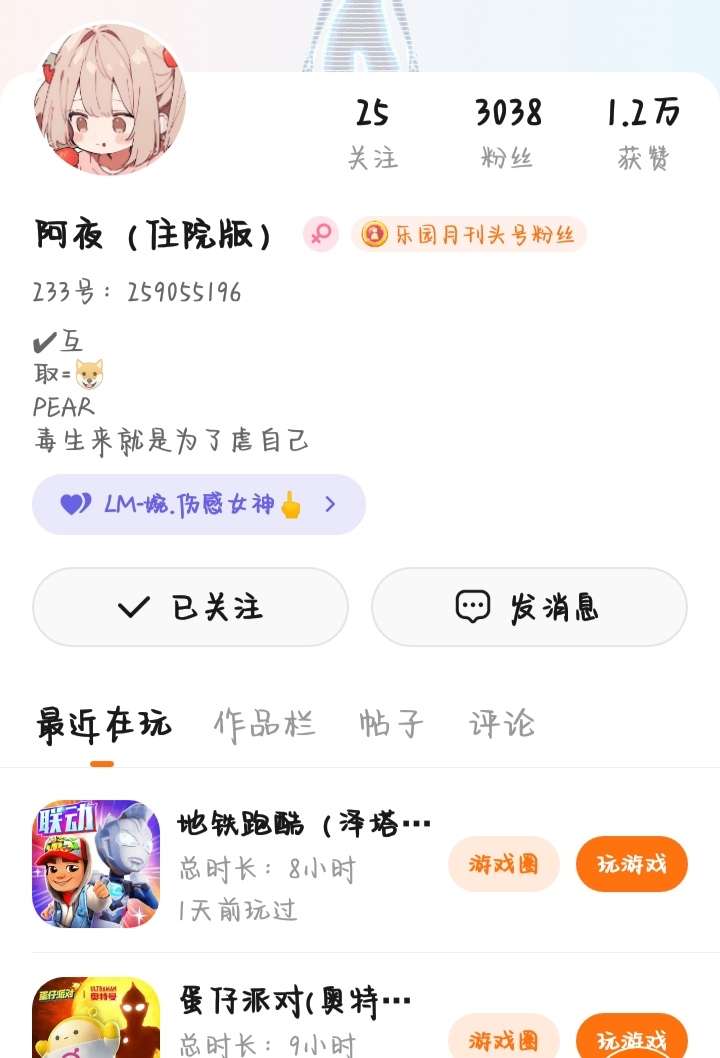Tap the 已关注 button to unfollow
Image resolution: width=720 pixels, height=1058 pixels.
pyautogui.click(x=190, y=607)
